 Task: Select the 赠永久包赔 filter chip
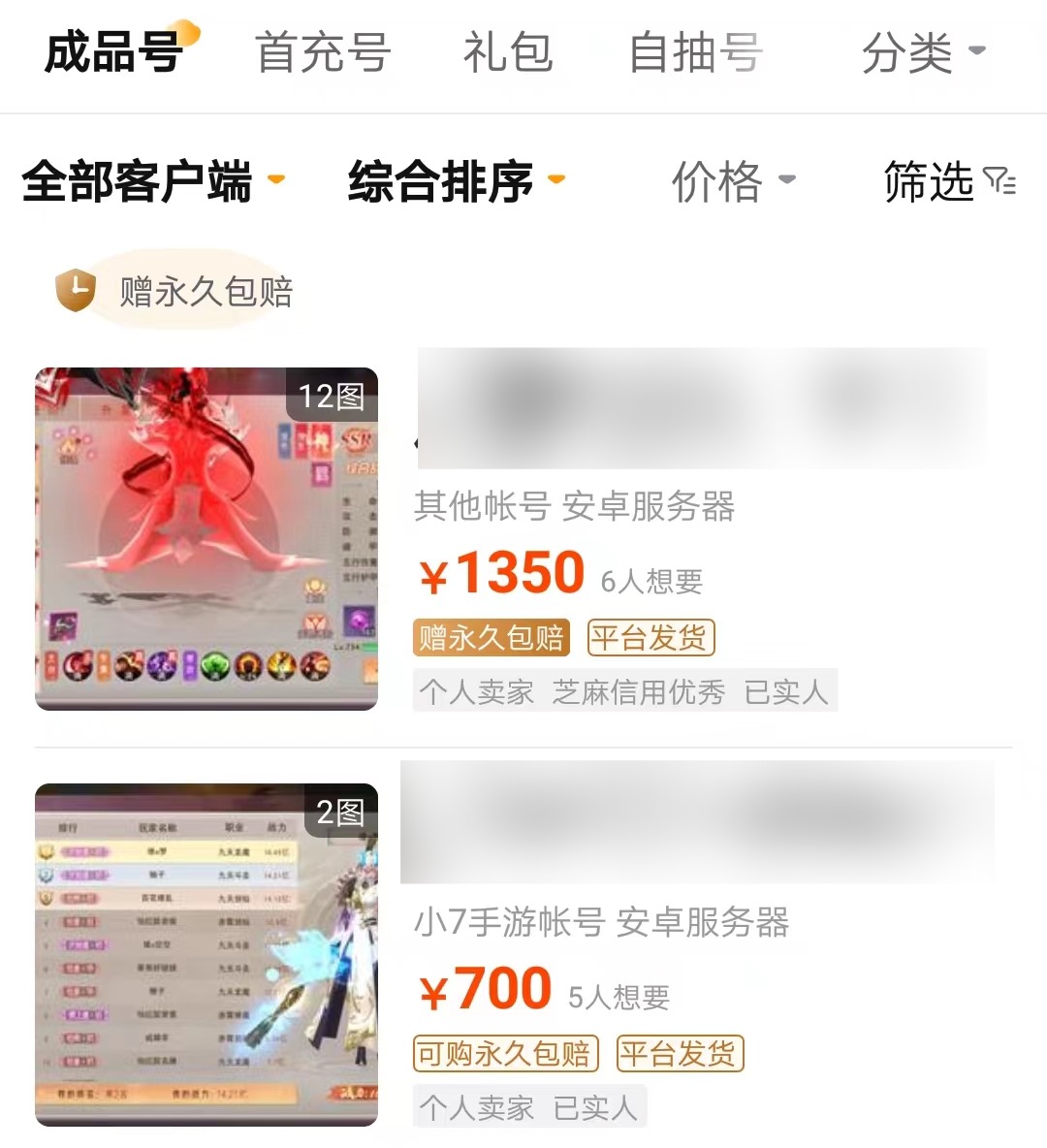click(175, 291)
